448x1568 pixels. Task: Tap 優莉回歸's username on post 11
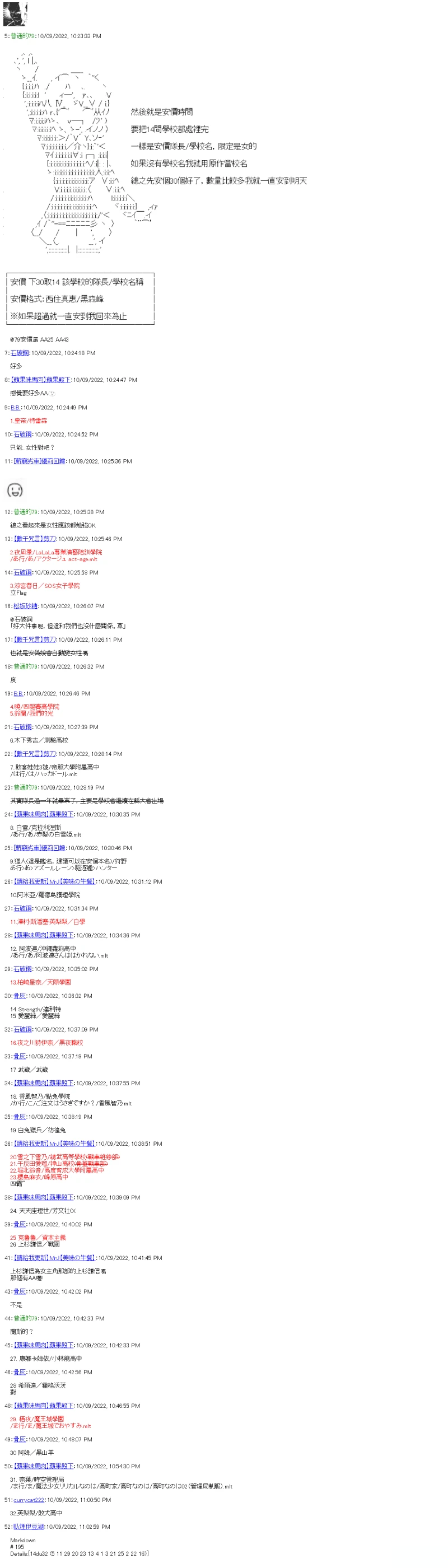point(40,461)
